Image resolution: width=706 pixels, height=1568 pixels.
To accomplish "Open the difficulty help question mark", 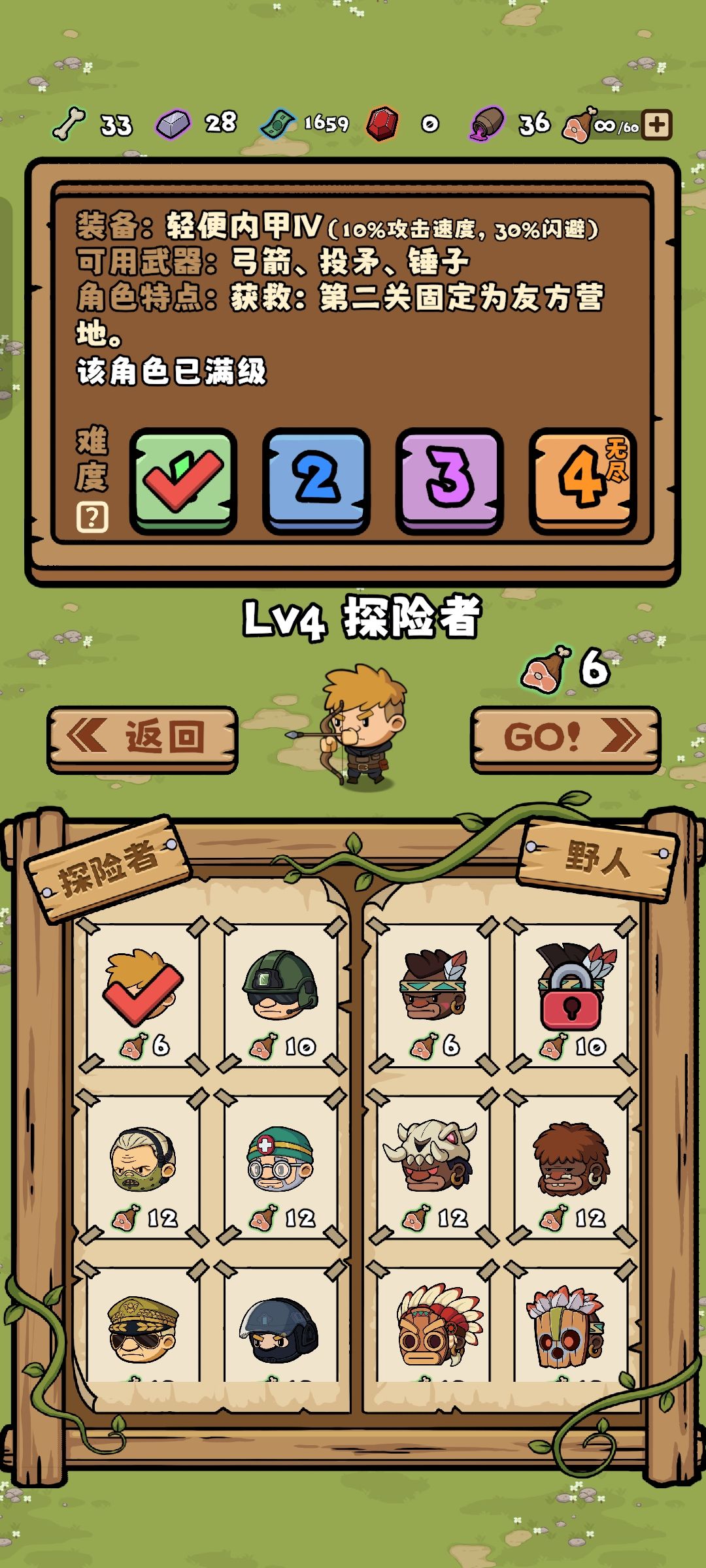I will (92, 517).
